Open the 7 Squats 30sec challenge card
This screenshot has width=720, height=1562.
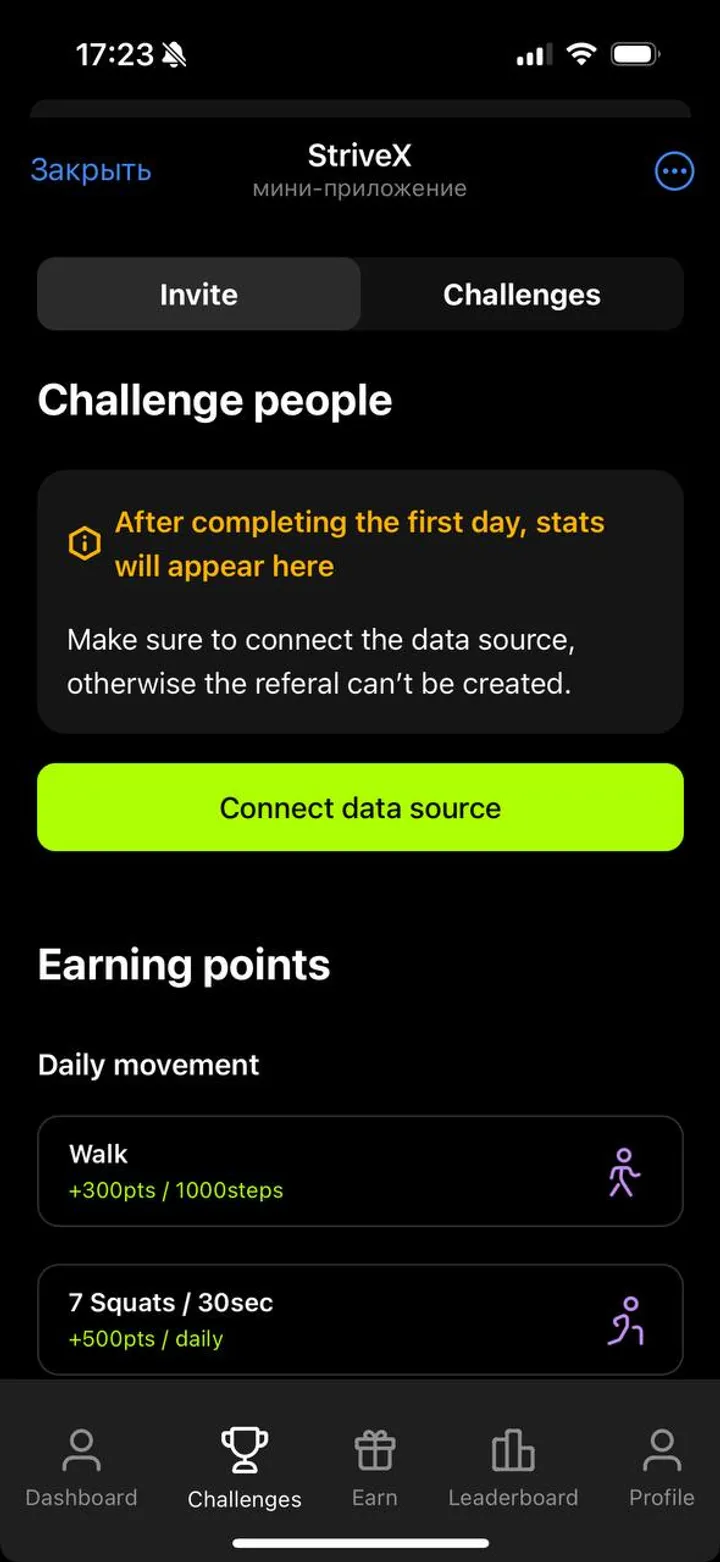click(360, 1320)
